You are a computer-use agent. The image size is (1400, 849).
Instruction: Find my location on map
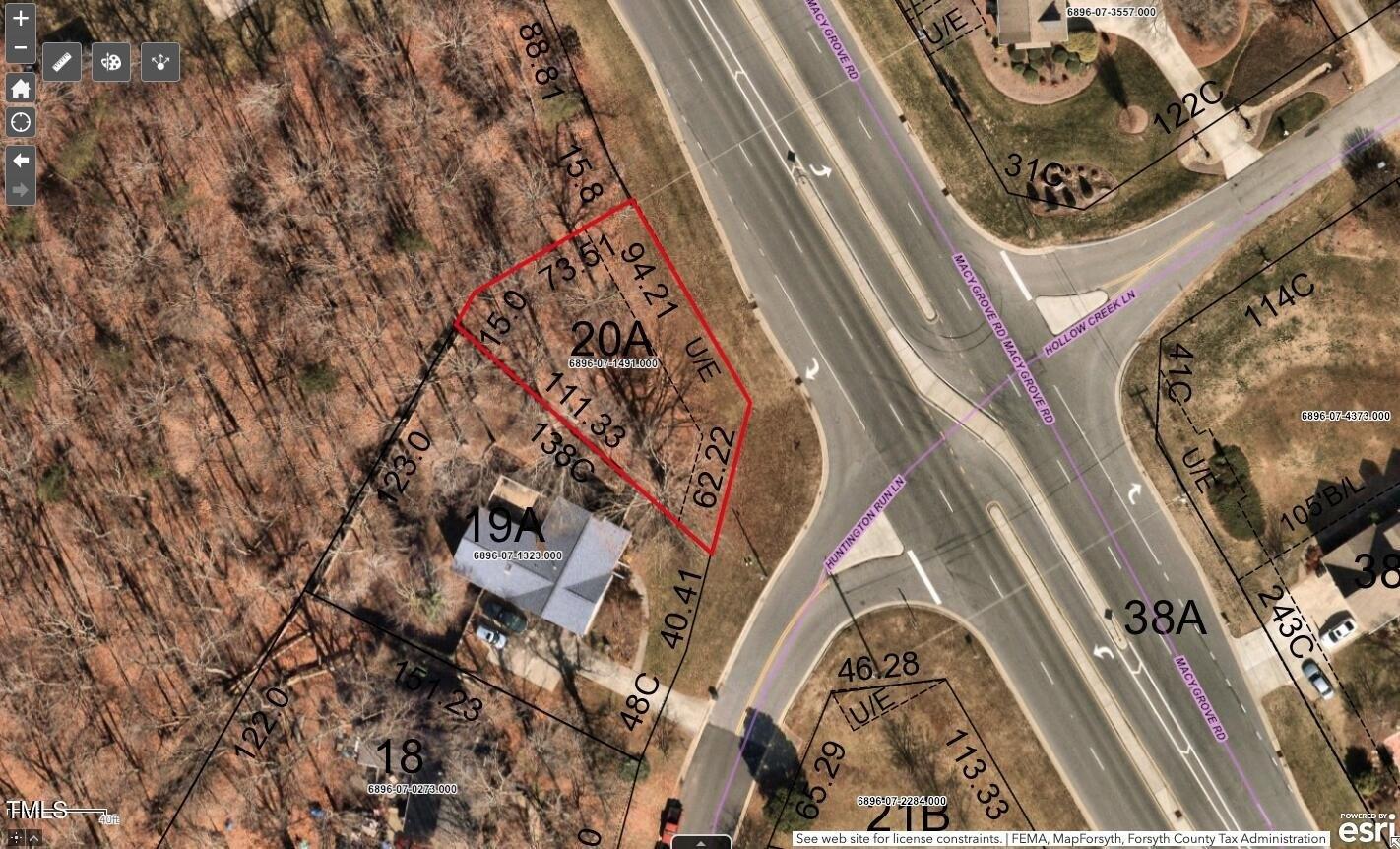coord(21,123)
